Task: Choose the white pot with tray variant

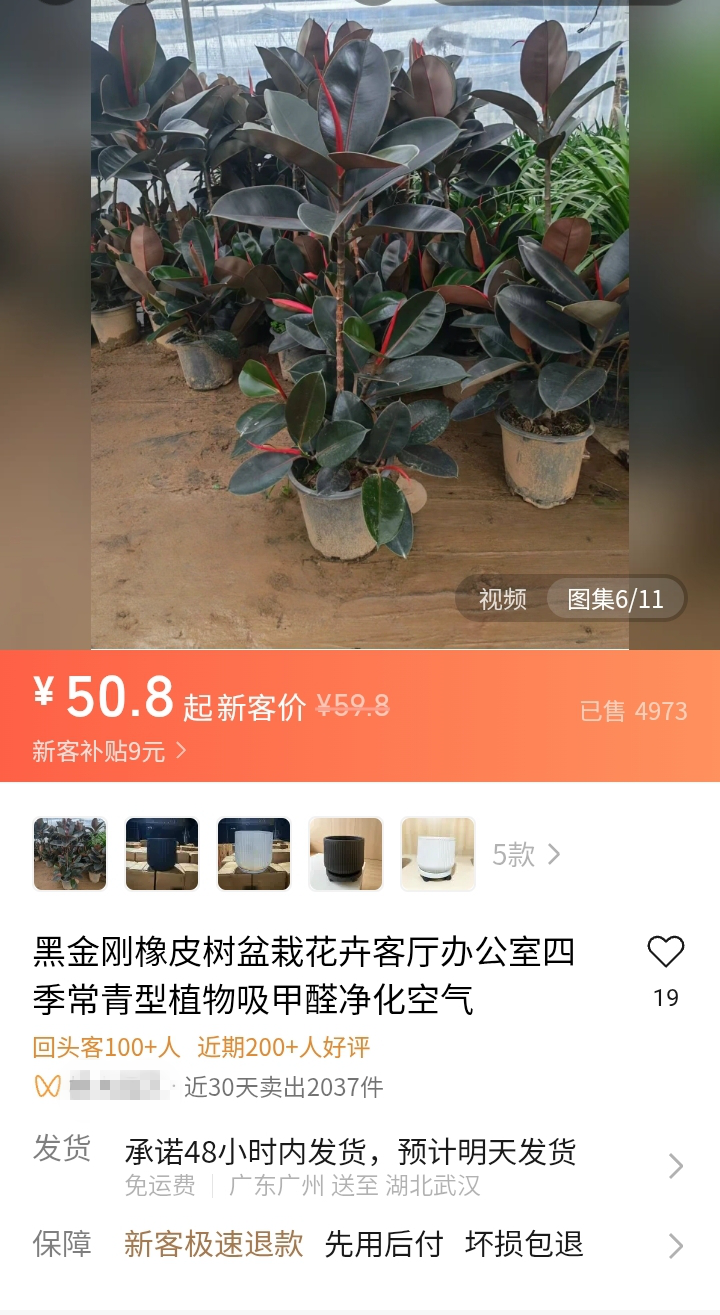Action: coord(438,854)
